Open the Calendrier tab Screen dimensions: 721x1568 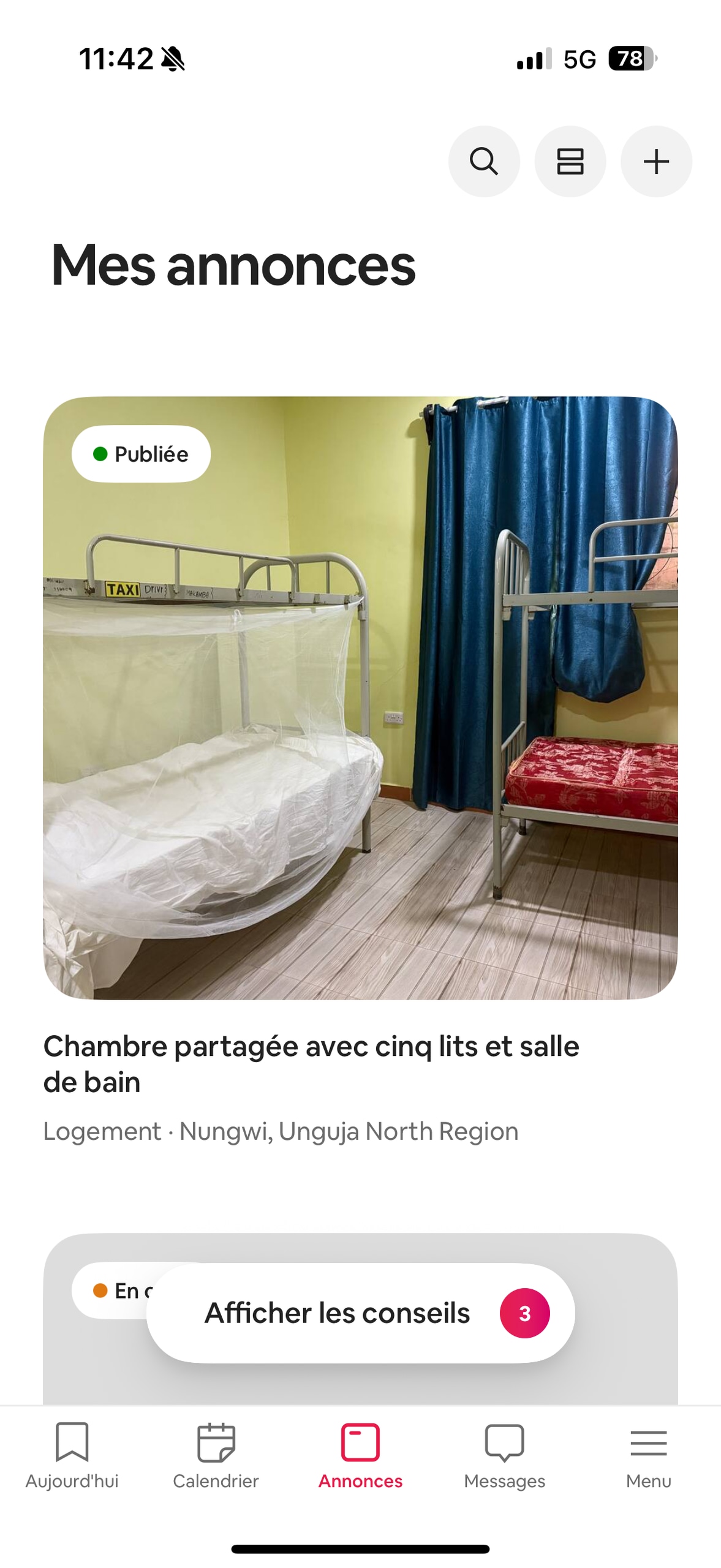[216, 1455]
